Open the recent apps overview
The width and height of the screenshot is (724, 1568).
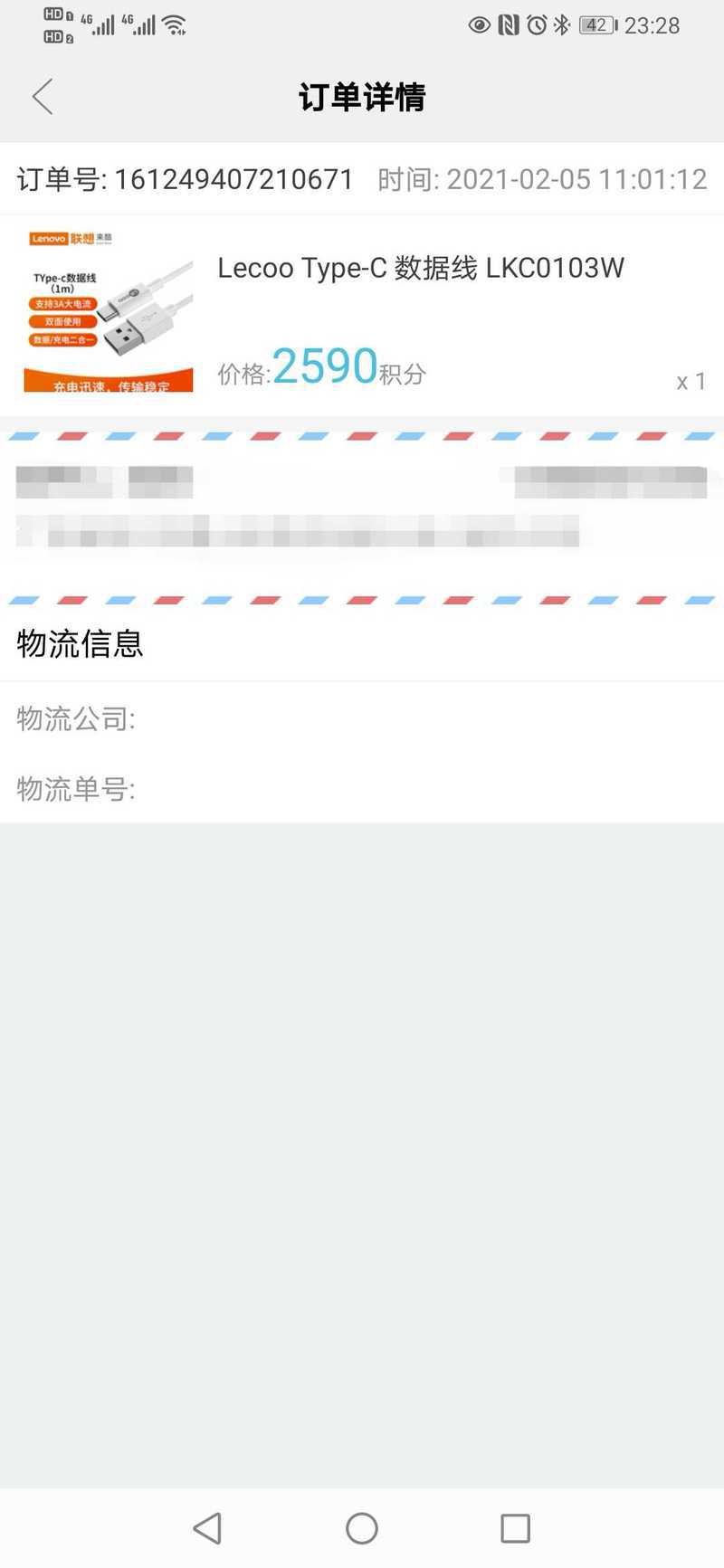tap(515, 1528)
